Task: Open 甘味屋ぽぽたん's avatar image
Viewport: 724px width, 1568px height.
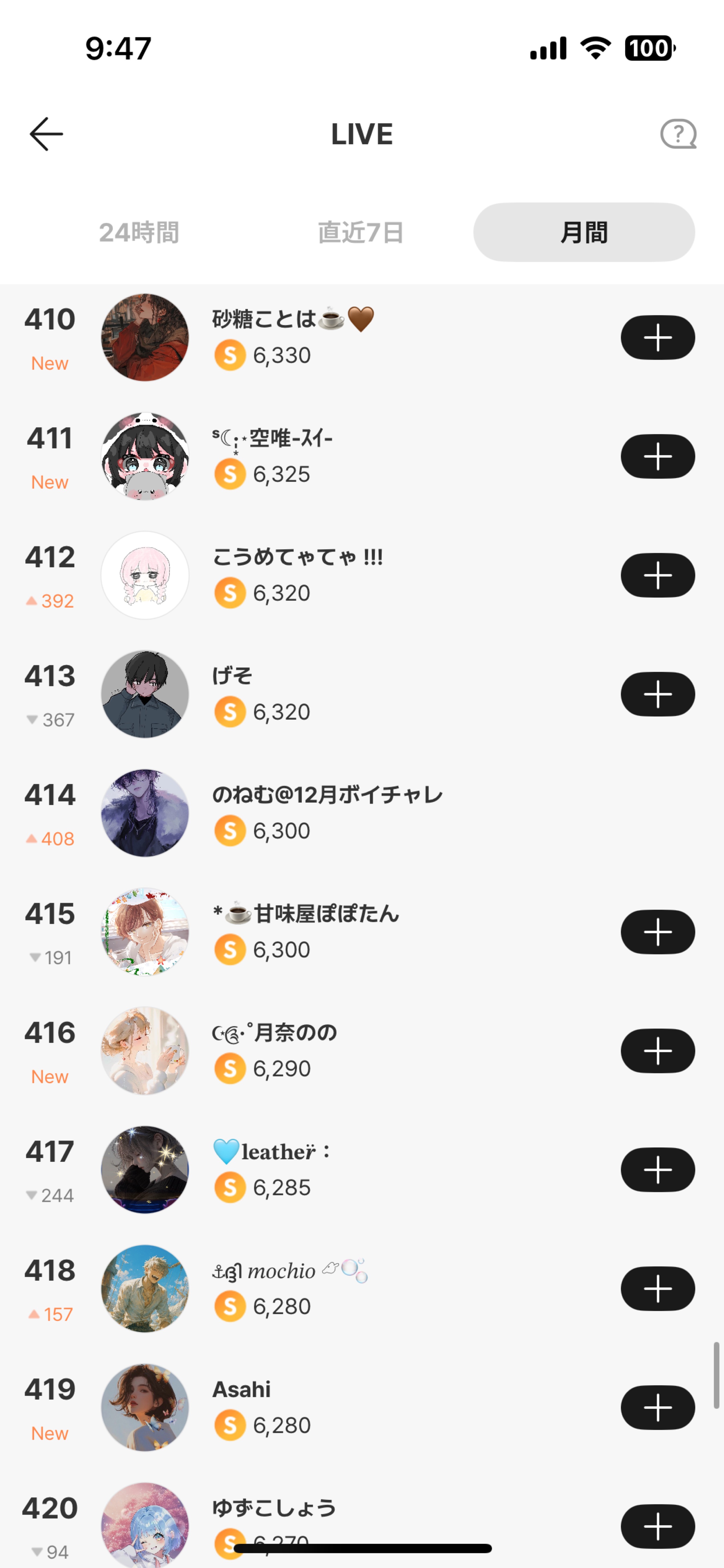Action: [144, 931]
